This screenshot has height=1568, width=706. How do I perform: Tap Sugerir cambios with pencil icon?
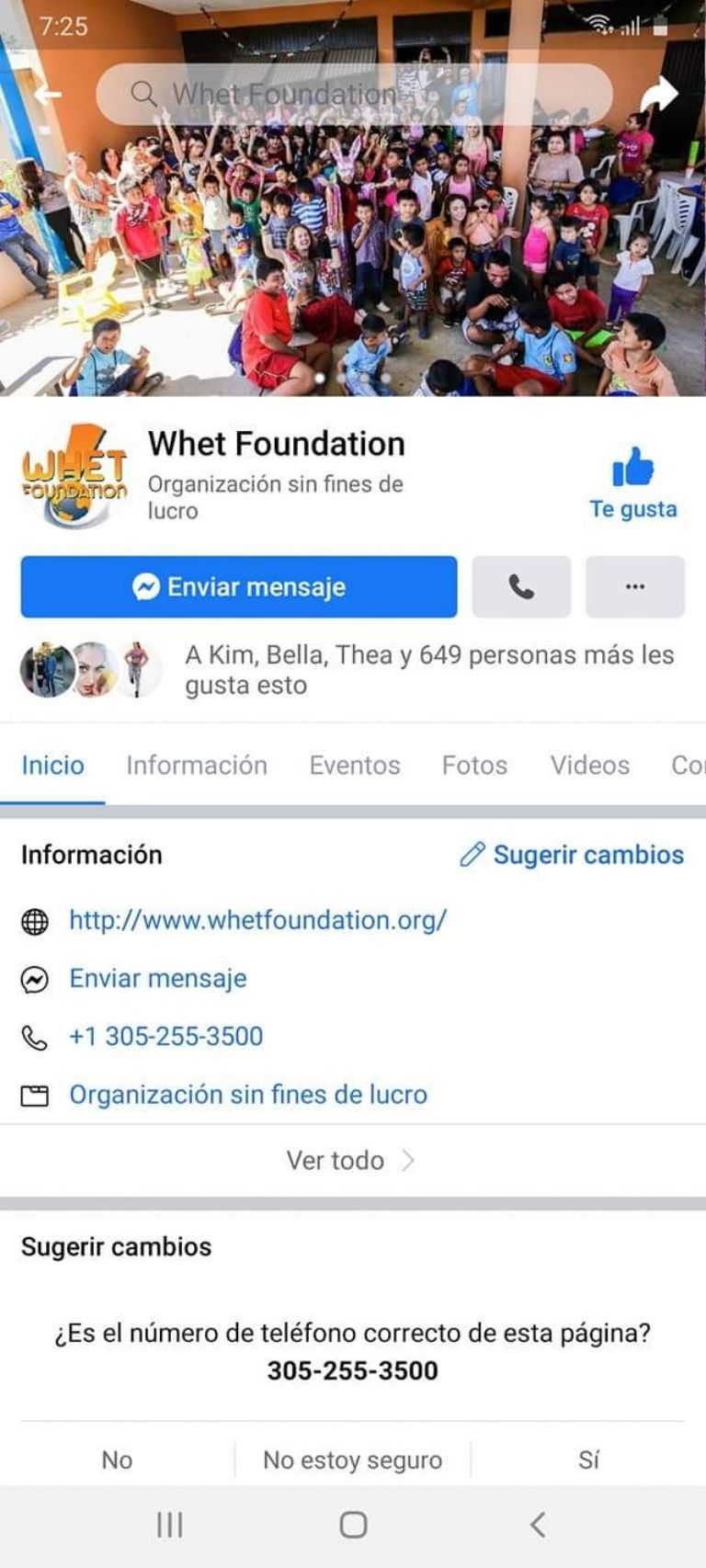[x=572, y=855]
